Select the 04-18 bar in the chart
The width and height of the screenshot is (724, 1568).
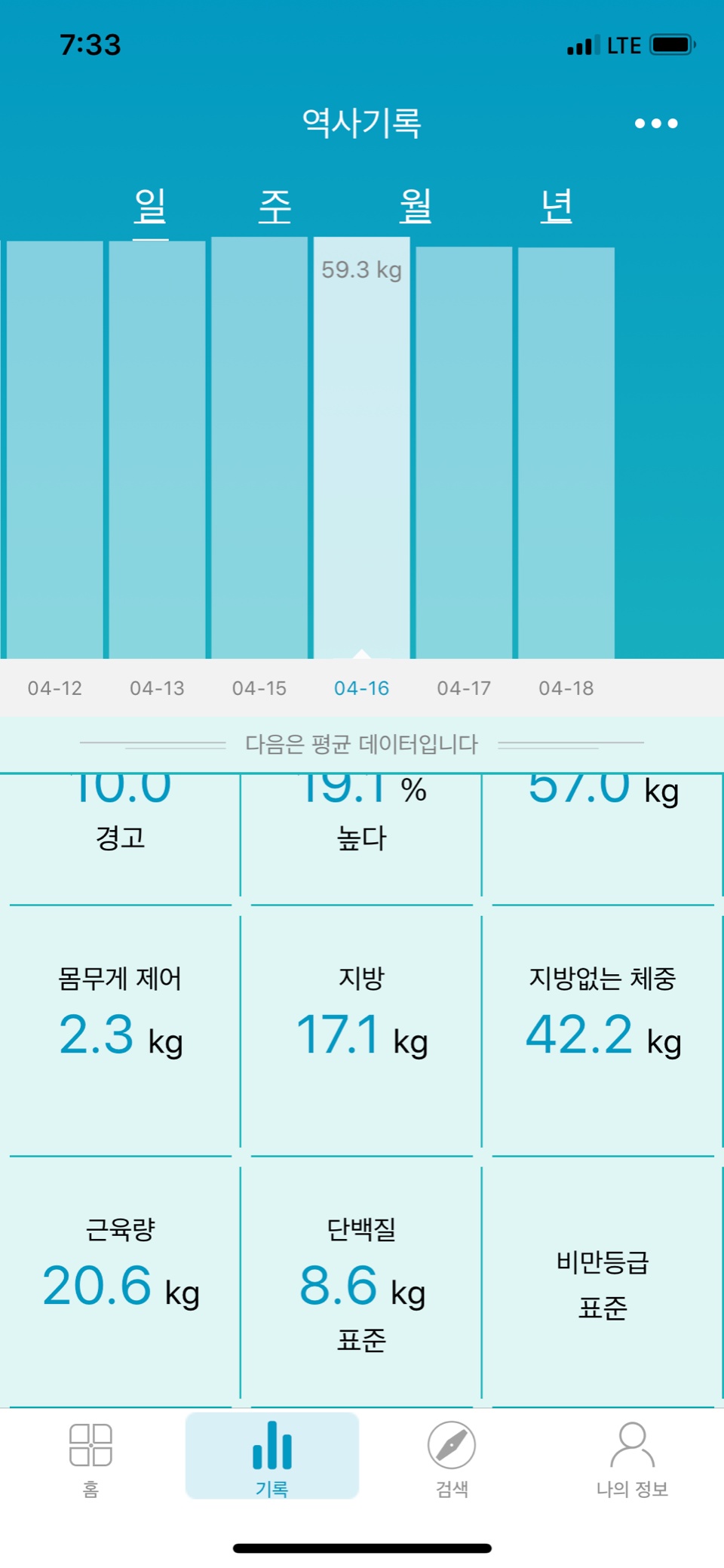point(566,453)
